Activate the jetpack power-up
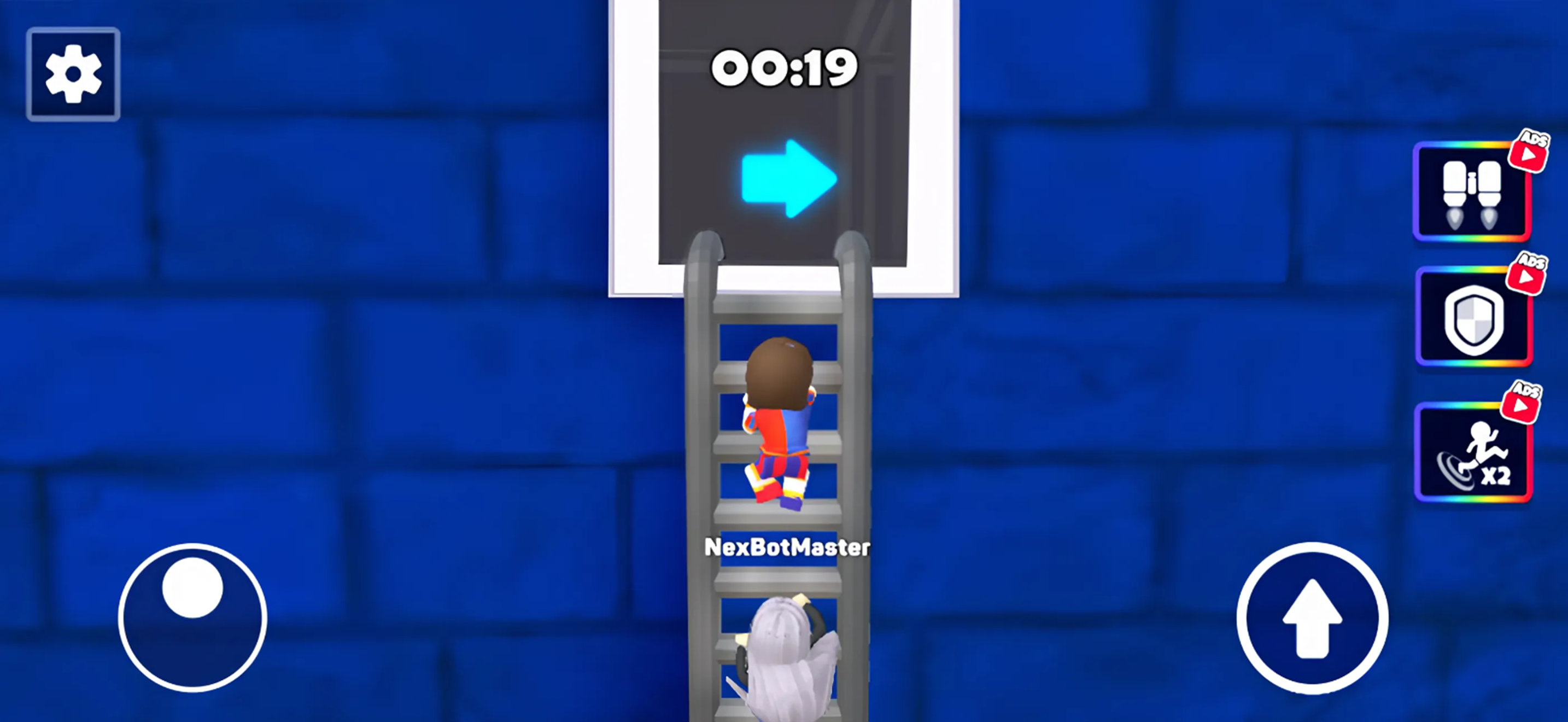This screenshot has width=1568, height=722. click(x=1471, y=193)
